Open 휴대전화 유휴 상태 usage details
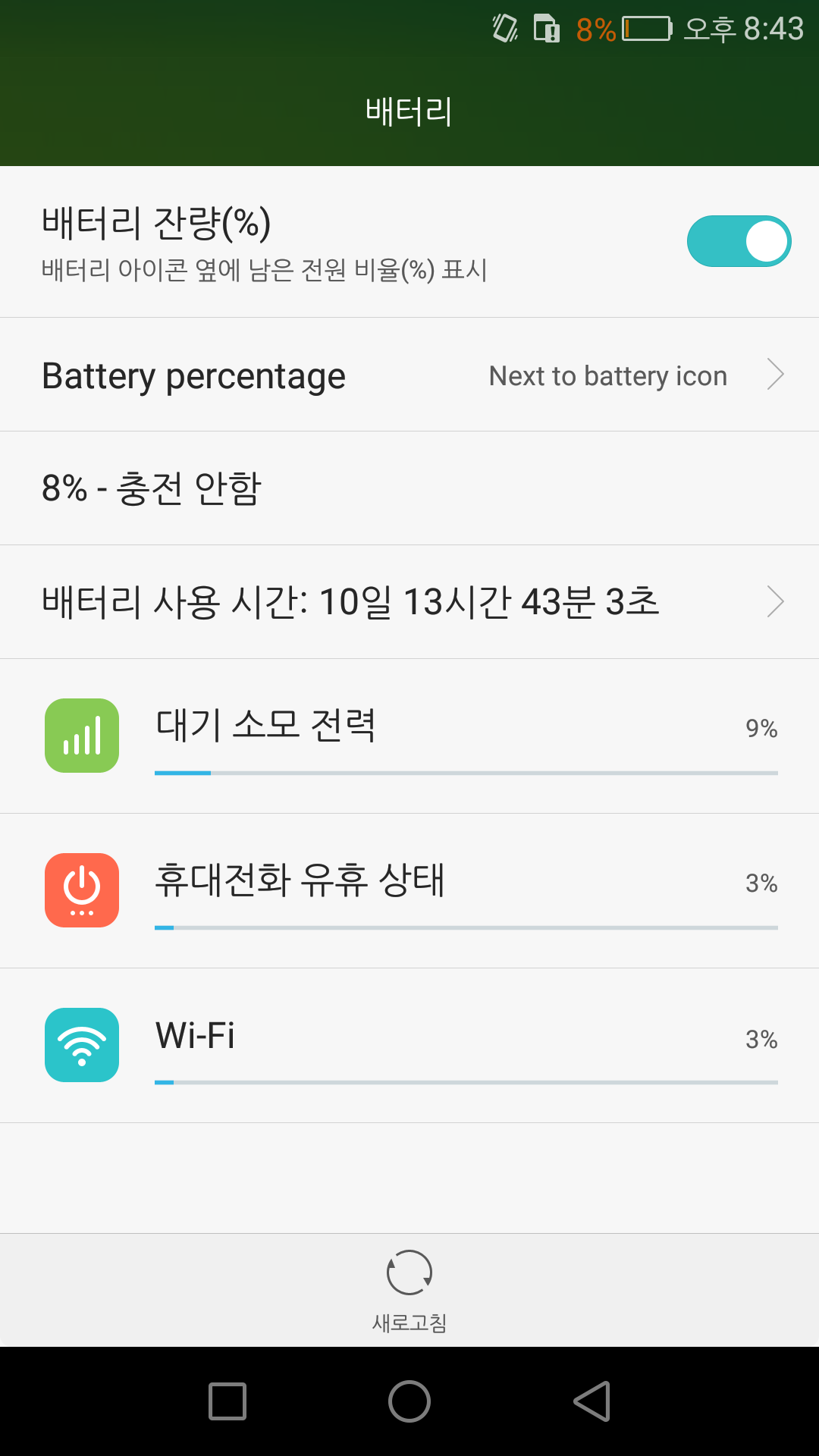Image resolution: width=819 pixels, height=1456 pixels. tap(409, 890)
